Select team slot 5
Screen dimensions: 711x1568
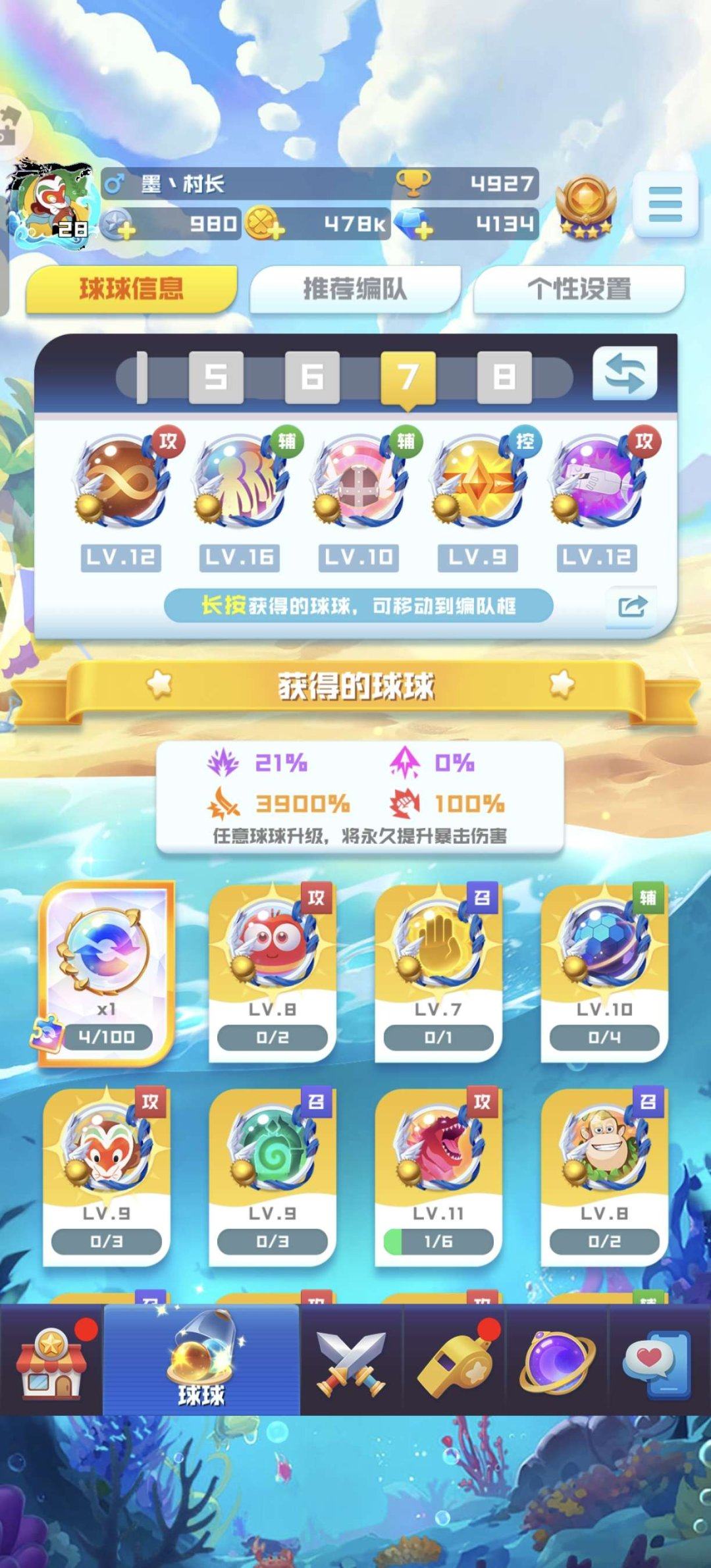[x=216, y=377]
